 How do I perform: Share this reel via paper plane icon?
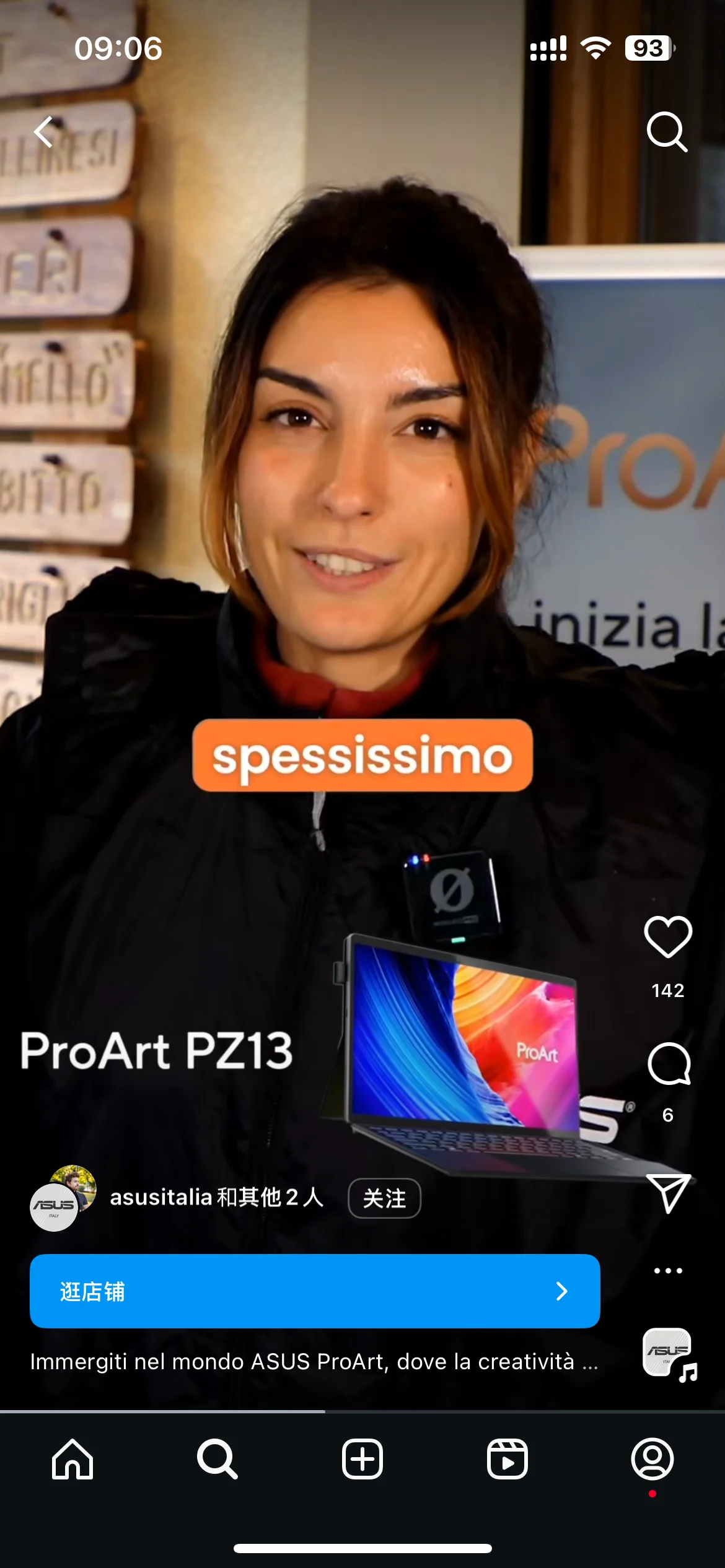(x=668, y=1193)
